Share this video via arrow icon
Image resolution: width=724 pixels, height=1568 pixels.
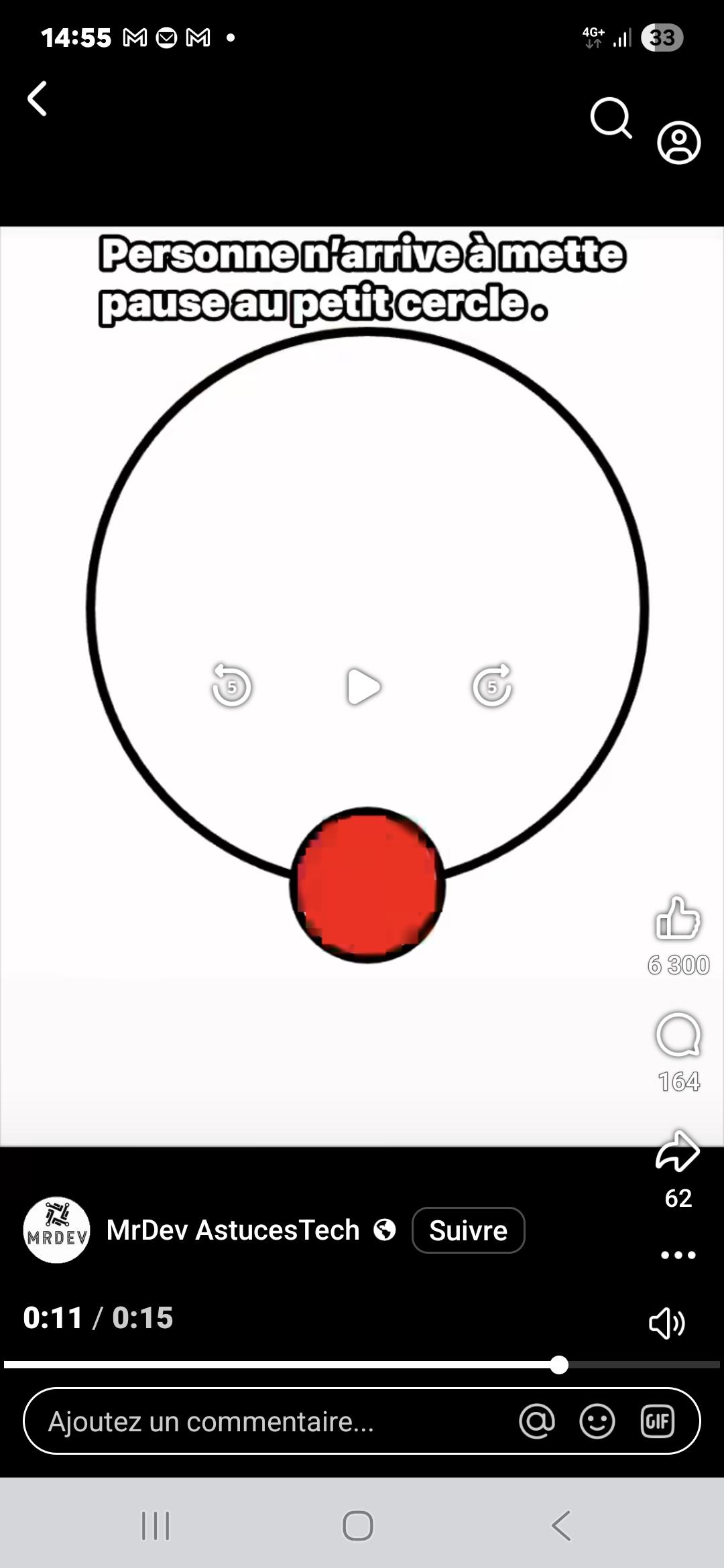pyautogui.click(x=678, y=1152)
